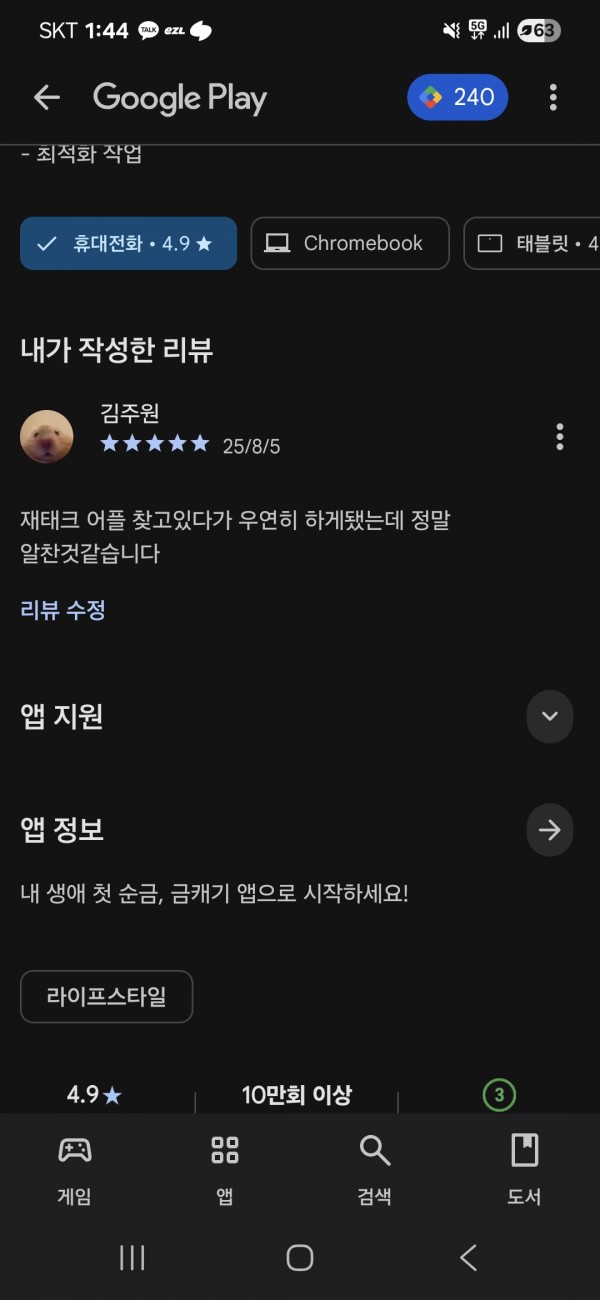Select the 태블릿 rating chip
This screenshot has width=600, height=1300.
[x=532, y=243]
